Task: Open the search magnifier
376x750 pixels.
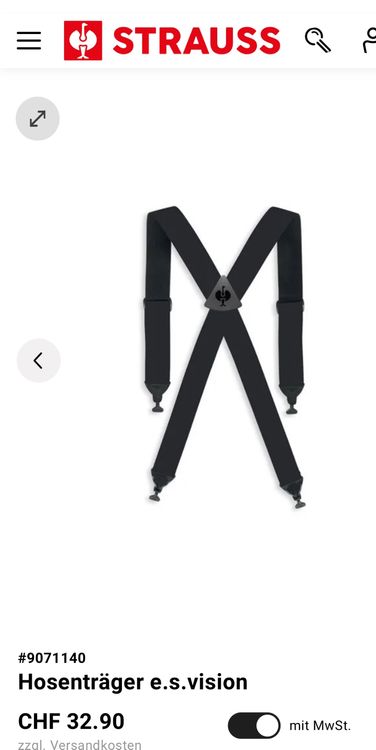Action: point(318,41)
